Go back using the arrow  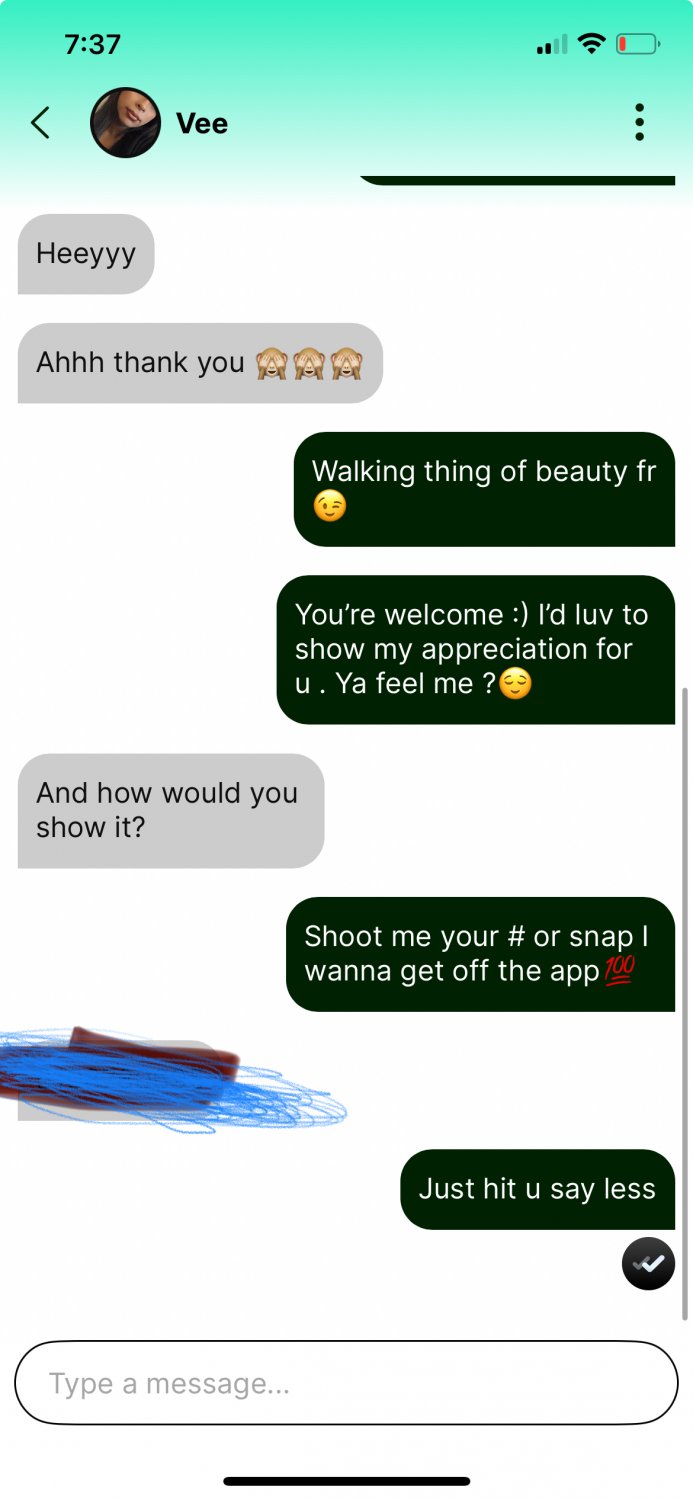pyautogui.click(x=40, y=123)
